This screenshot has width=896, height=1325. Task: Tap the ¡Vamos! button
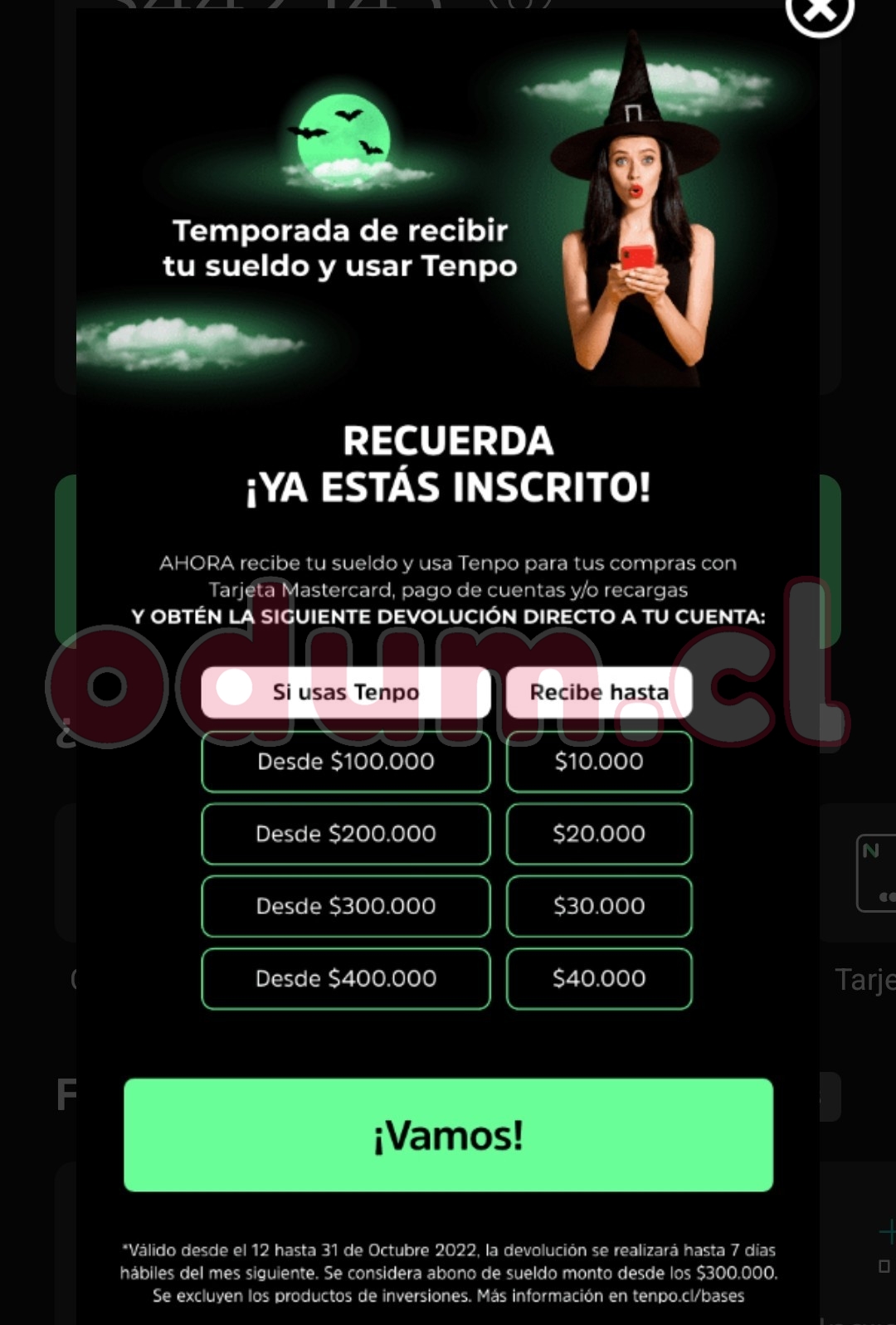448,1134
